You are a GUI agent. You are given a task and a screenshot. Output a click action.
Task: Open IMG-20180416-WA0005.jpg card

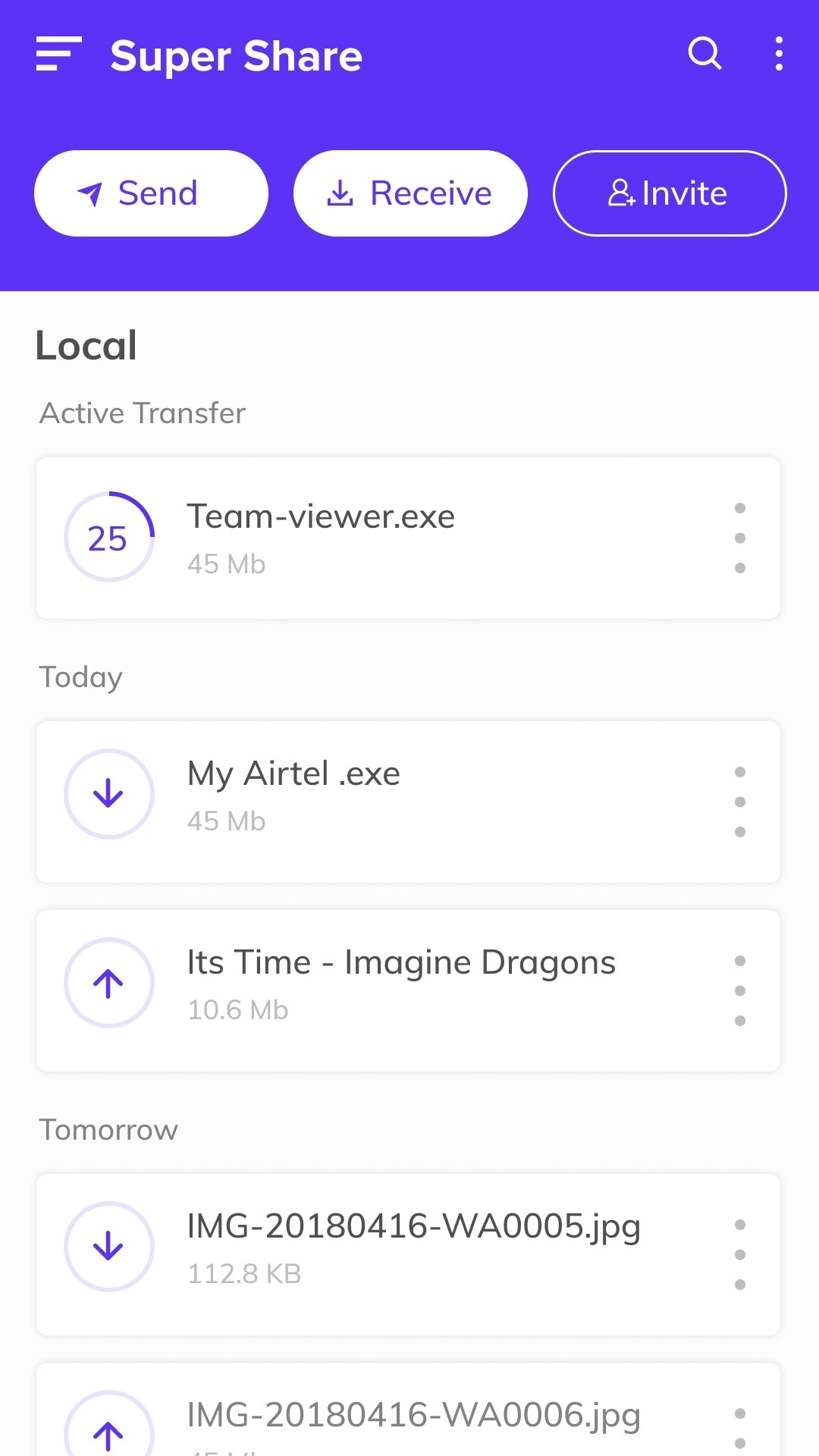[379, 1254]
